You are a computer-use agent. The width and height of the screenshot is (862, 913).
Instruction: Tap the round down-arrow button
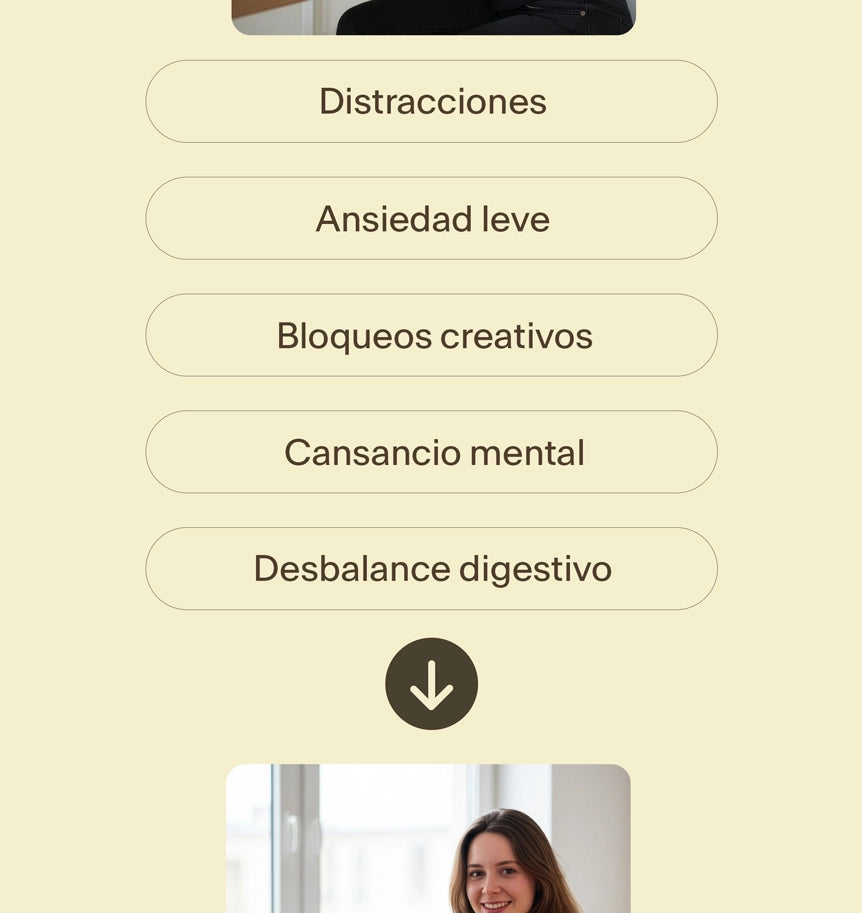point(431,684)
